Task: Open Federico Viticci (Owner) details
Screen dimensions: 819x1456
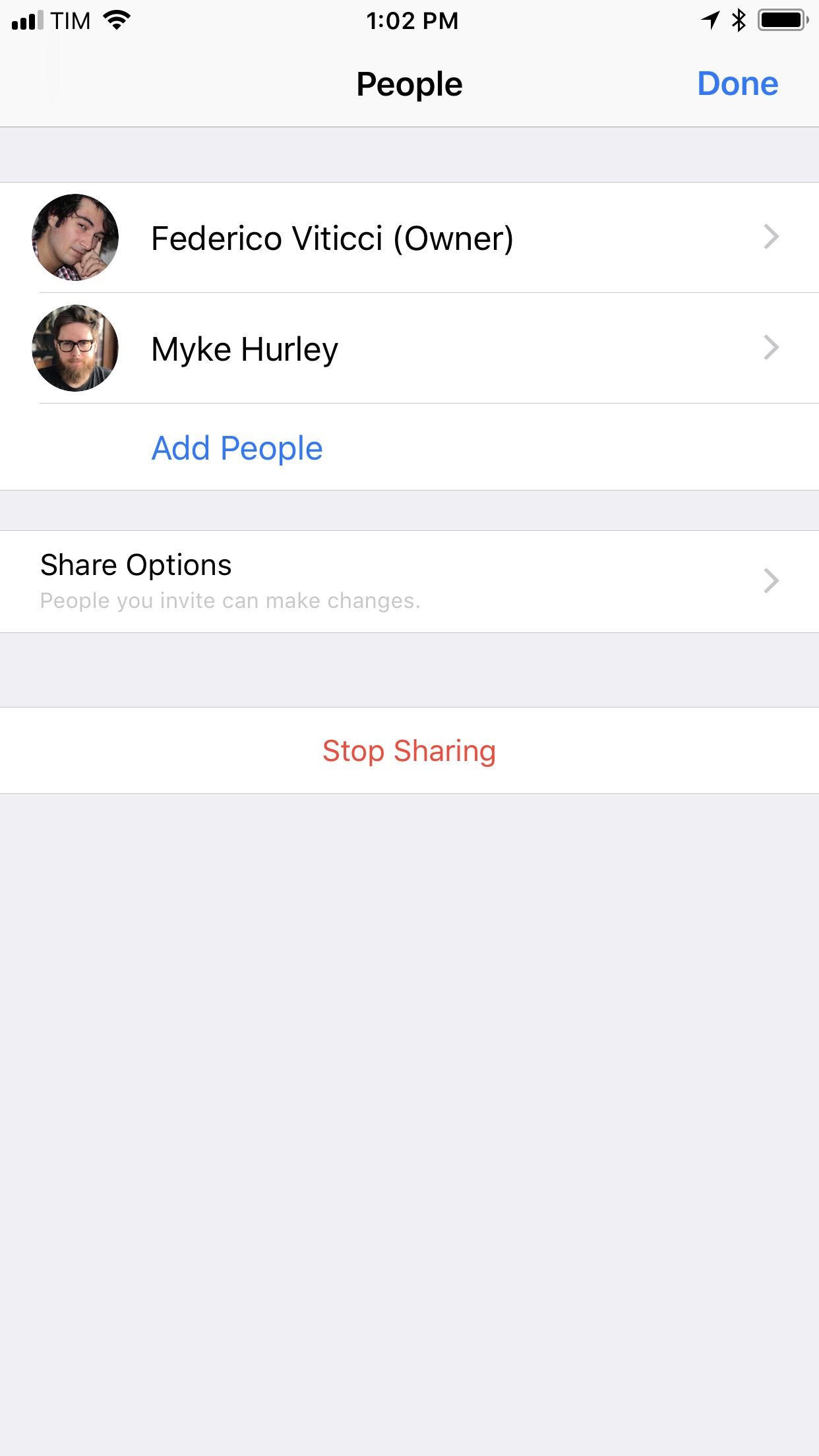Action: (409, 237)
